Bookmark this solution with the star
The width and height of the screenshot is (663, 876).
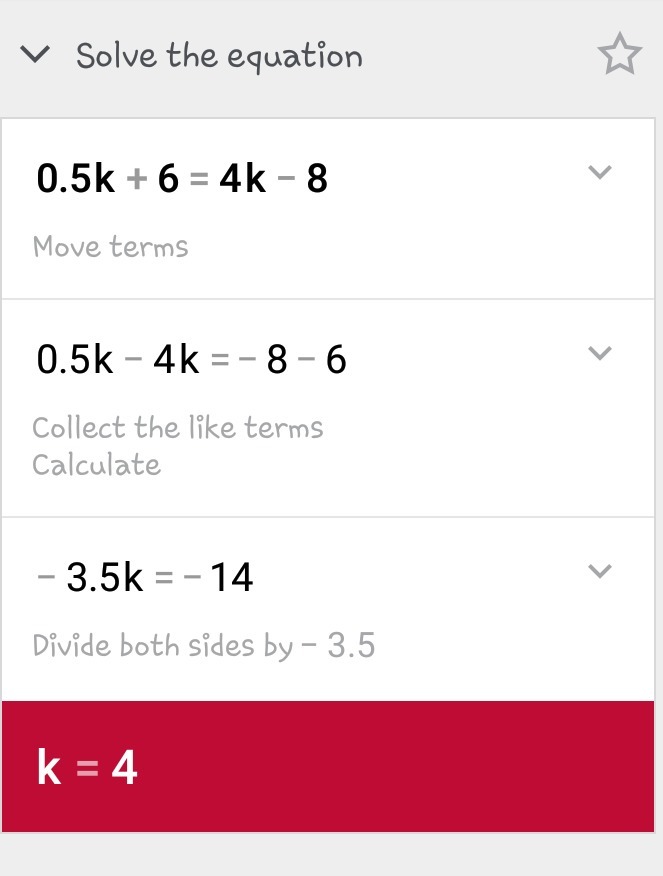pos(619,56)
